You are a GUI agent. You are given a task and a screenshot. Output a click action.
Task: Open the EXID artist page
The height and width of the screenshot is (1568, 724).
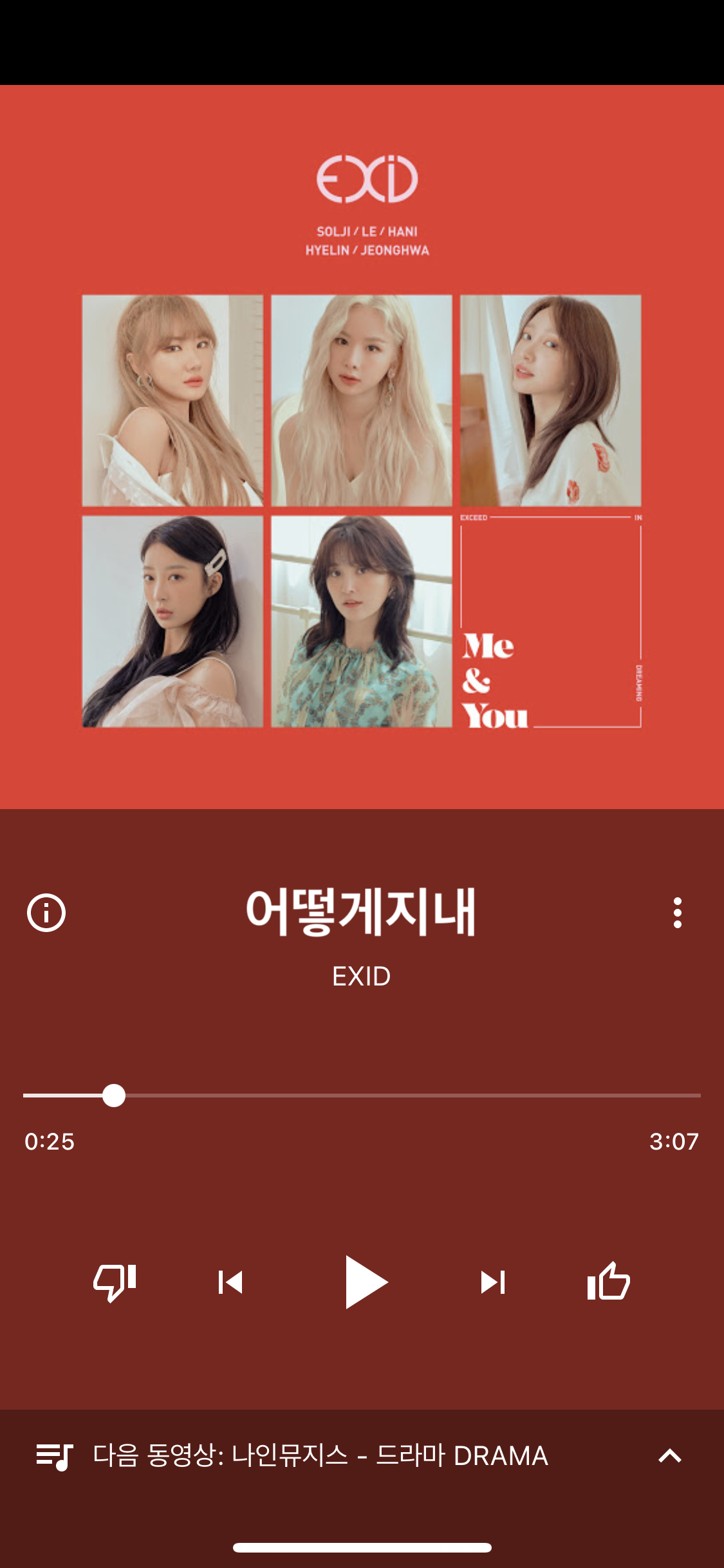coord(362,976)
